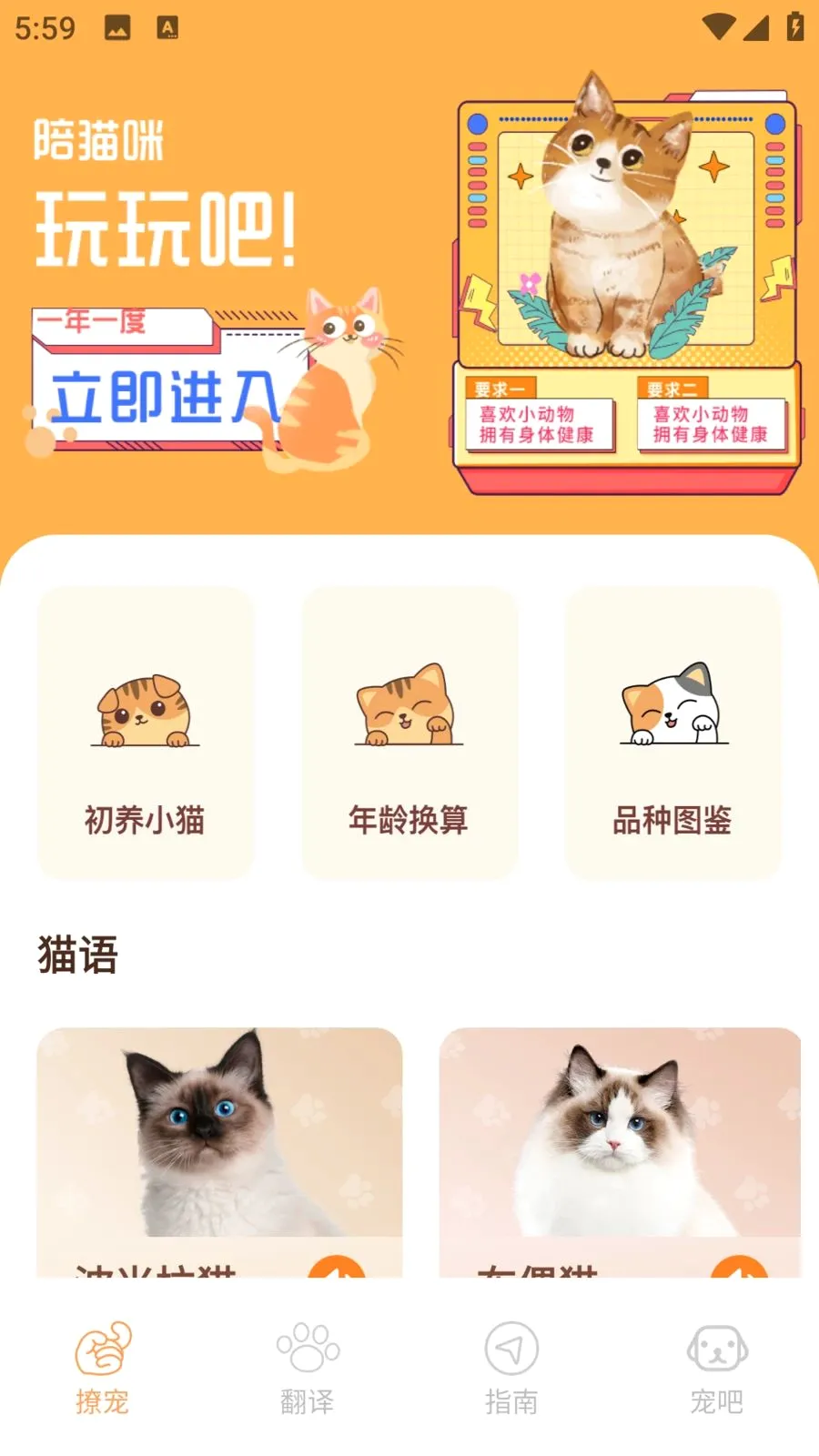Switch to the 翻译 tab
The width and height of the screenshot is (819, 1456).
point(308,1367)
